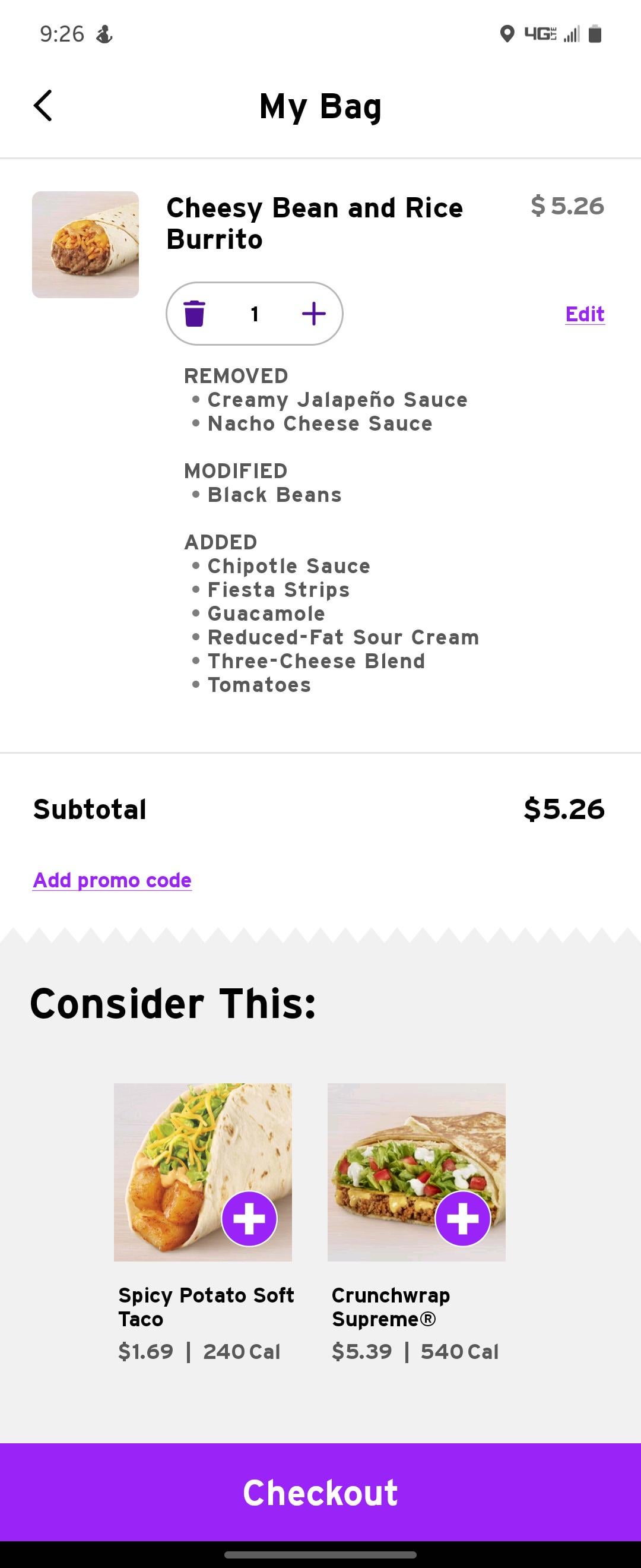This screenshot has width=641, height=1568.
Task: Add Spicy Potato Soft Taco to bag
Action: 249,1219
